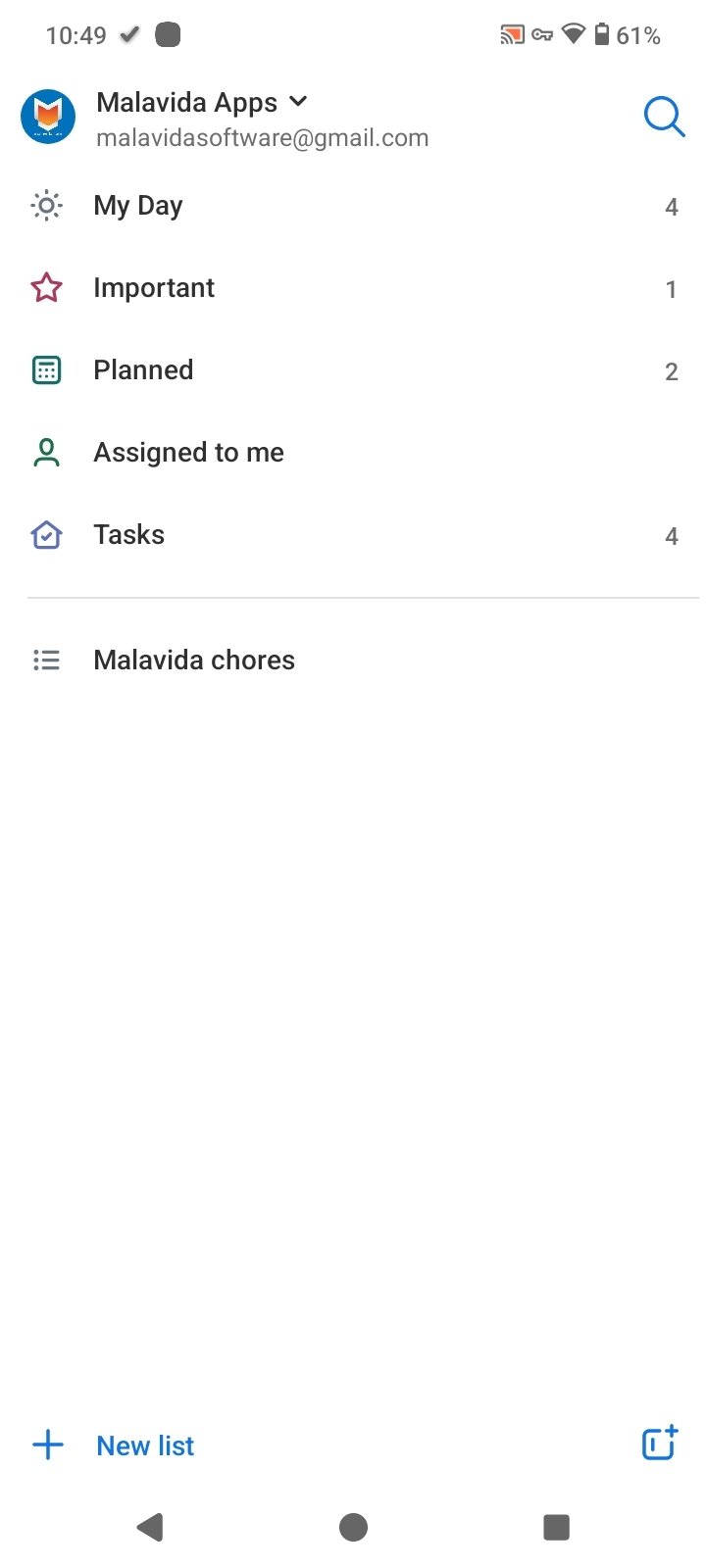This screenshot has height=1568, width=706.
Task: Go to the home screen
Action: pyautogui.click(x=353, y=1527)
